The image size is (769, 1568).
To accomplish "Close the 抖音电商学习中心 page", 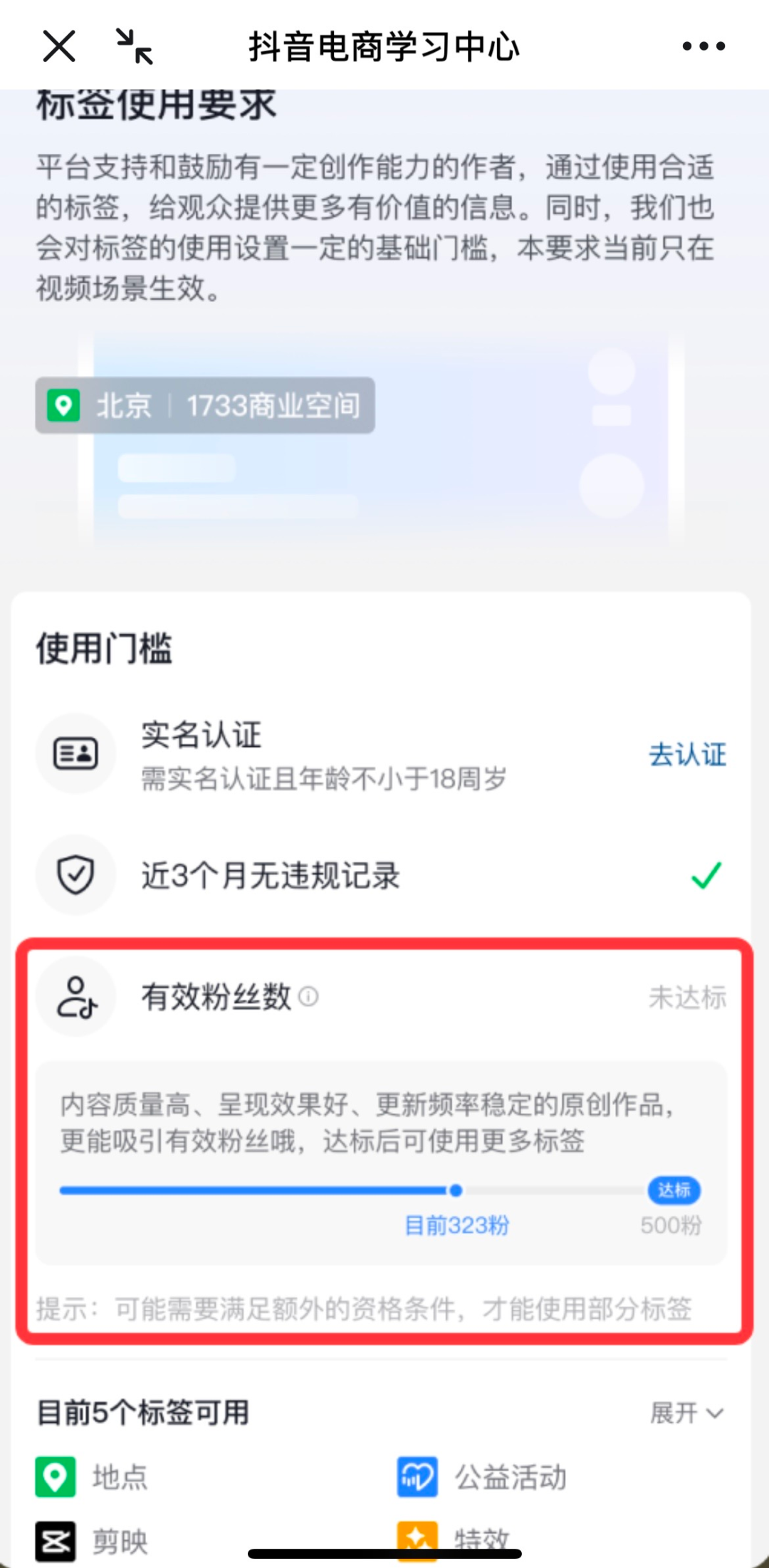I will point(59,47).
